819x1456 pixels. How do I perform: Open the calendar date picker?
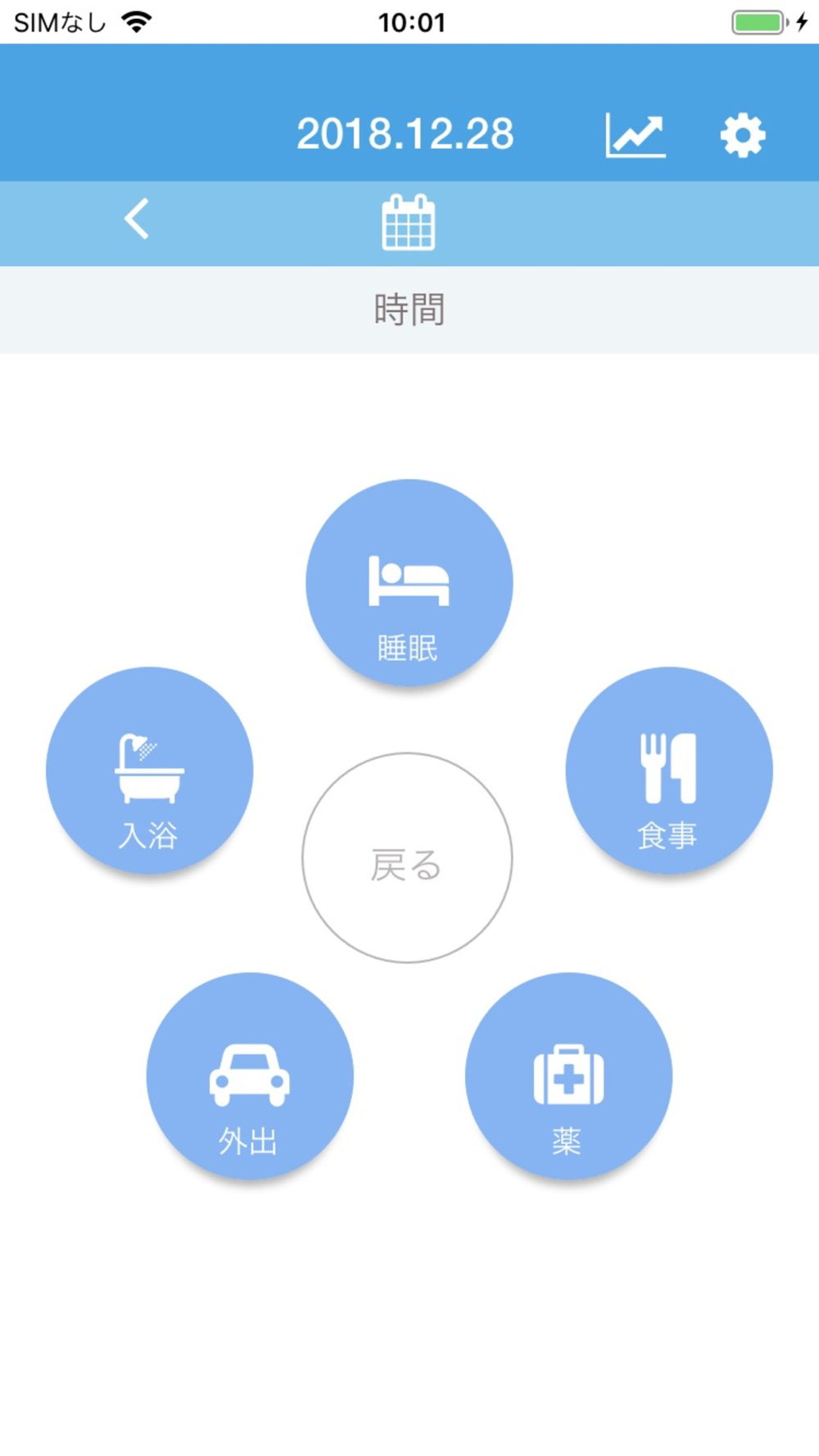[x=409, y=222]
